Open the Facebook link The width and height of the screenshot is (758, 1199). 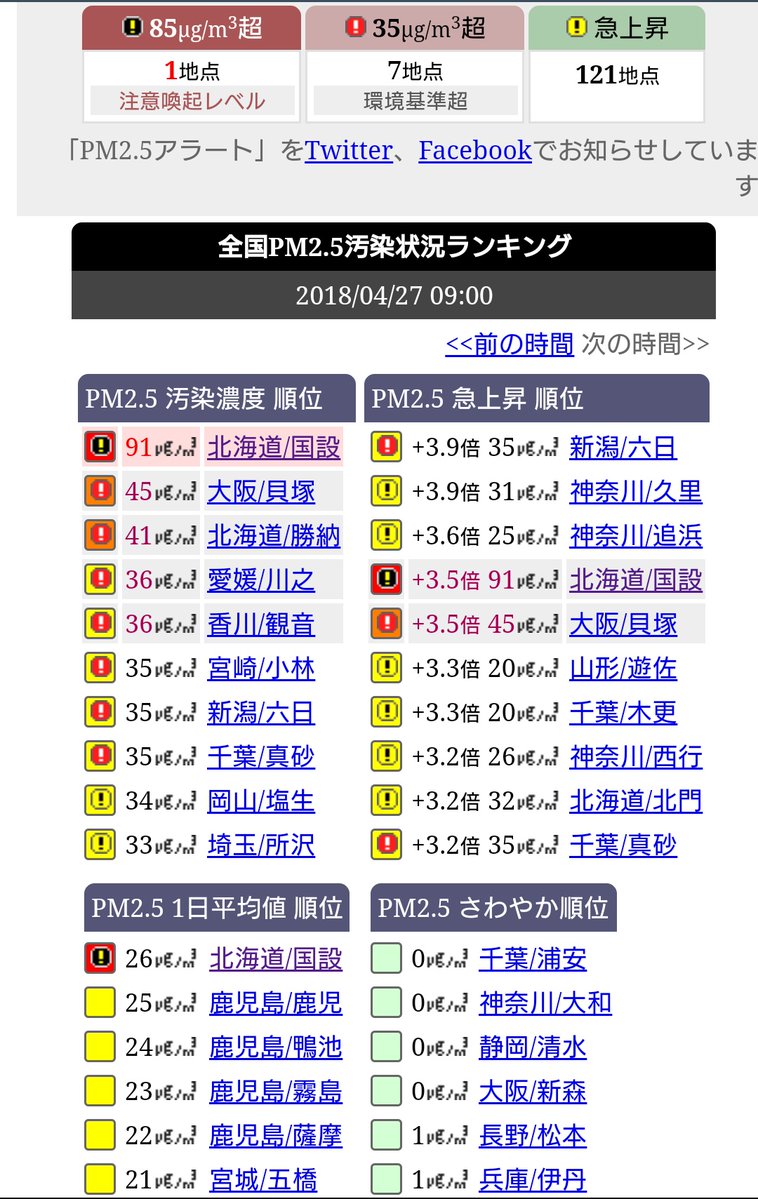(475, 151)
